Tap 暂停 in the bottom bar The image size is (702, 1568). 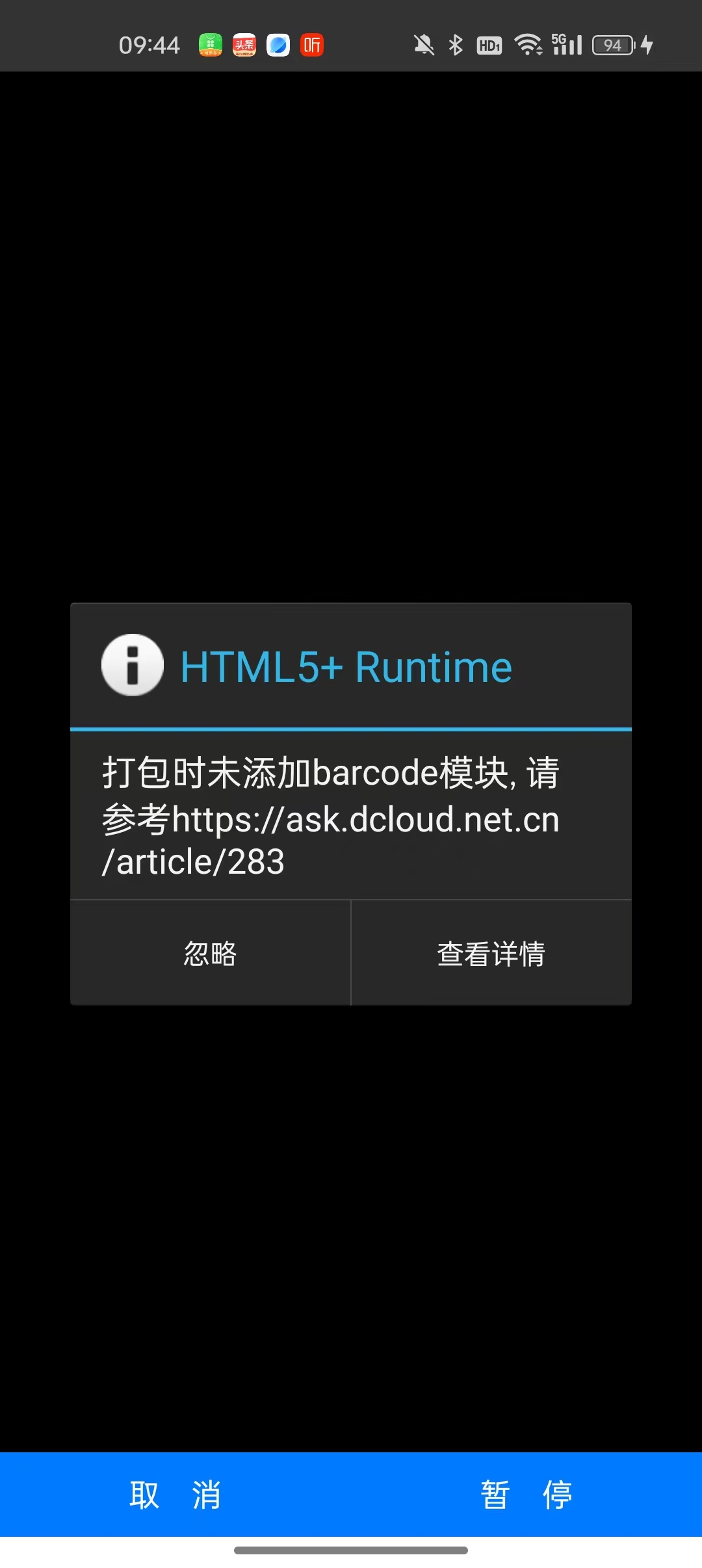(526, 1495)
